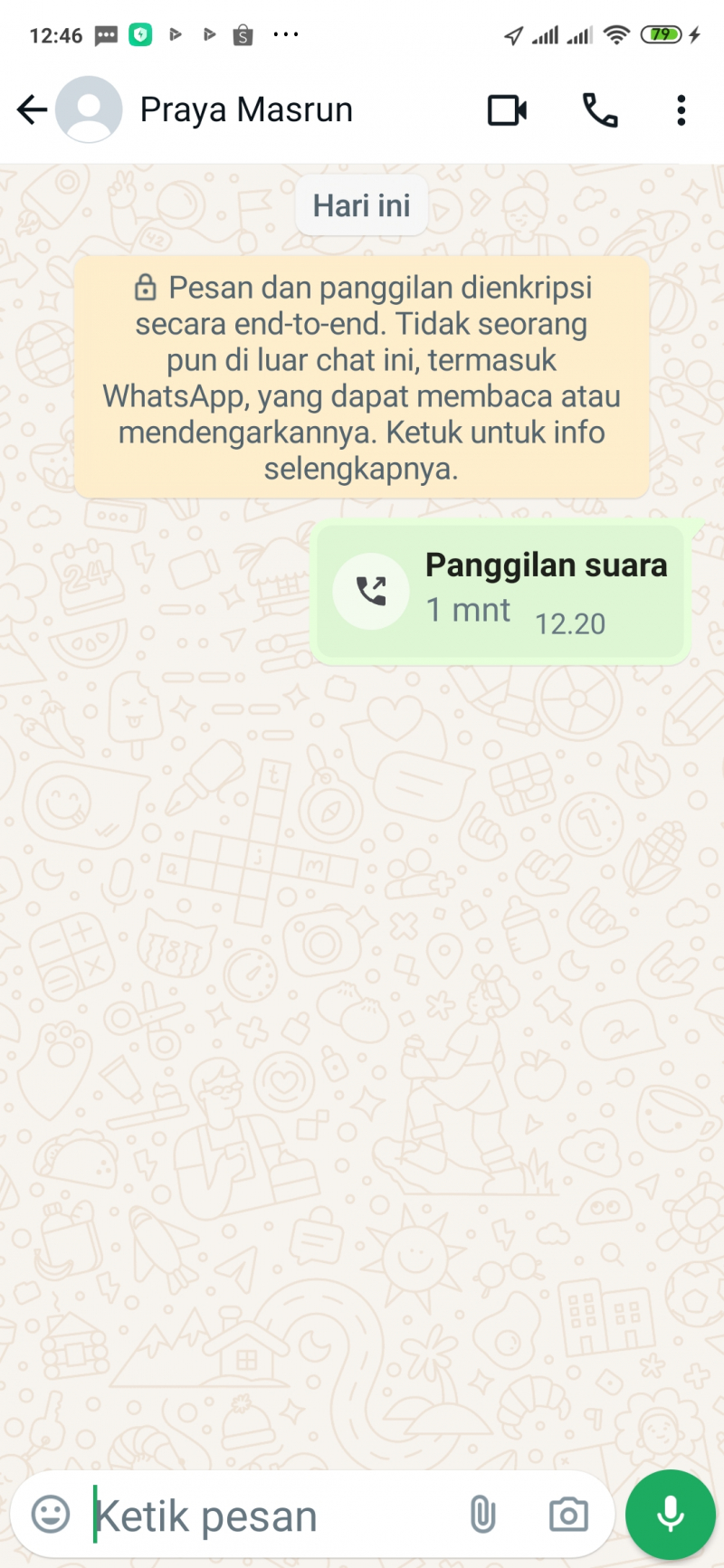The height and width of the screenshot is (1568, 724).
Task: Open Praya Masrun's contact info
Action: tap(245, 110)
